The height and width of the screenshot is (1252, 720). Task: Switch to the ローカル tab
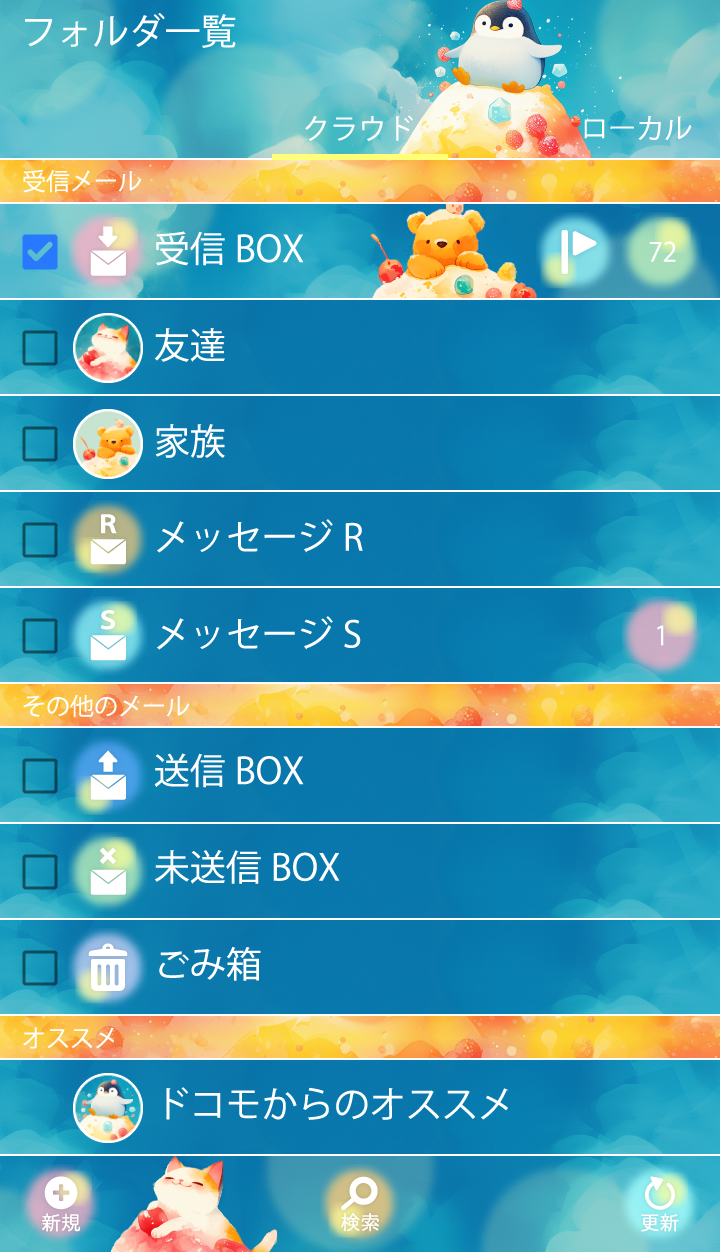(636, 129)
